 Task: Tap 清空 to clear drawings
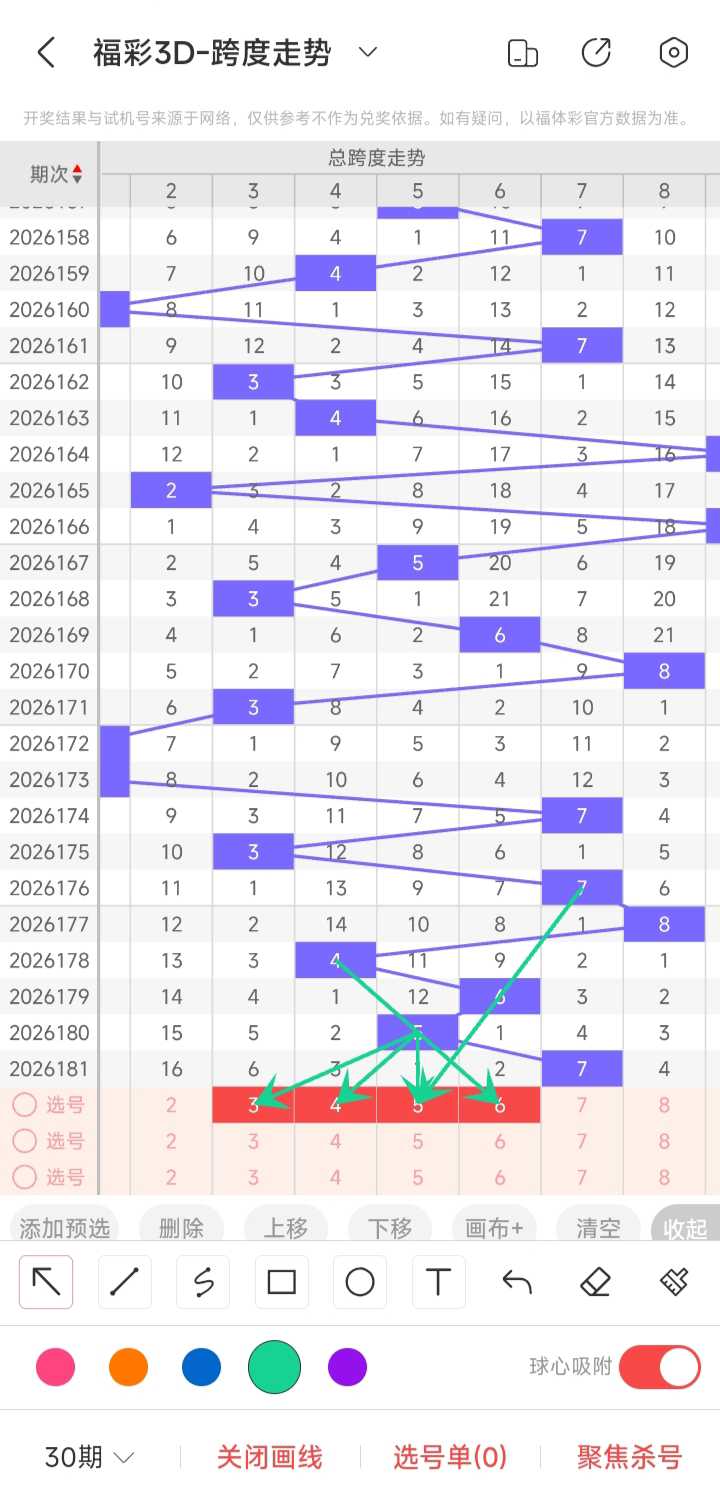pos(599,1229)
